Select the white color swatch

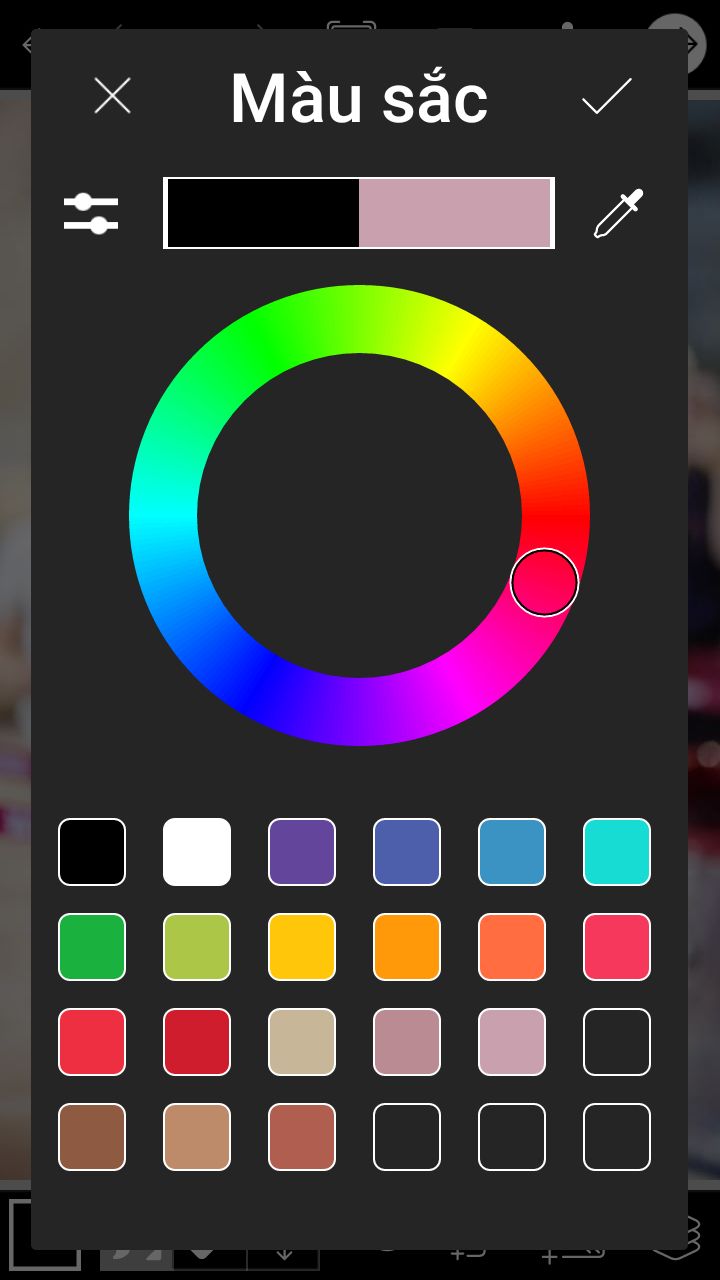click(x=197, y=852)
